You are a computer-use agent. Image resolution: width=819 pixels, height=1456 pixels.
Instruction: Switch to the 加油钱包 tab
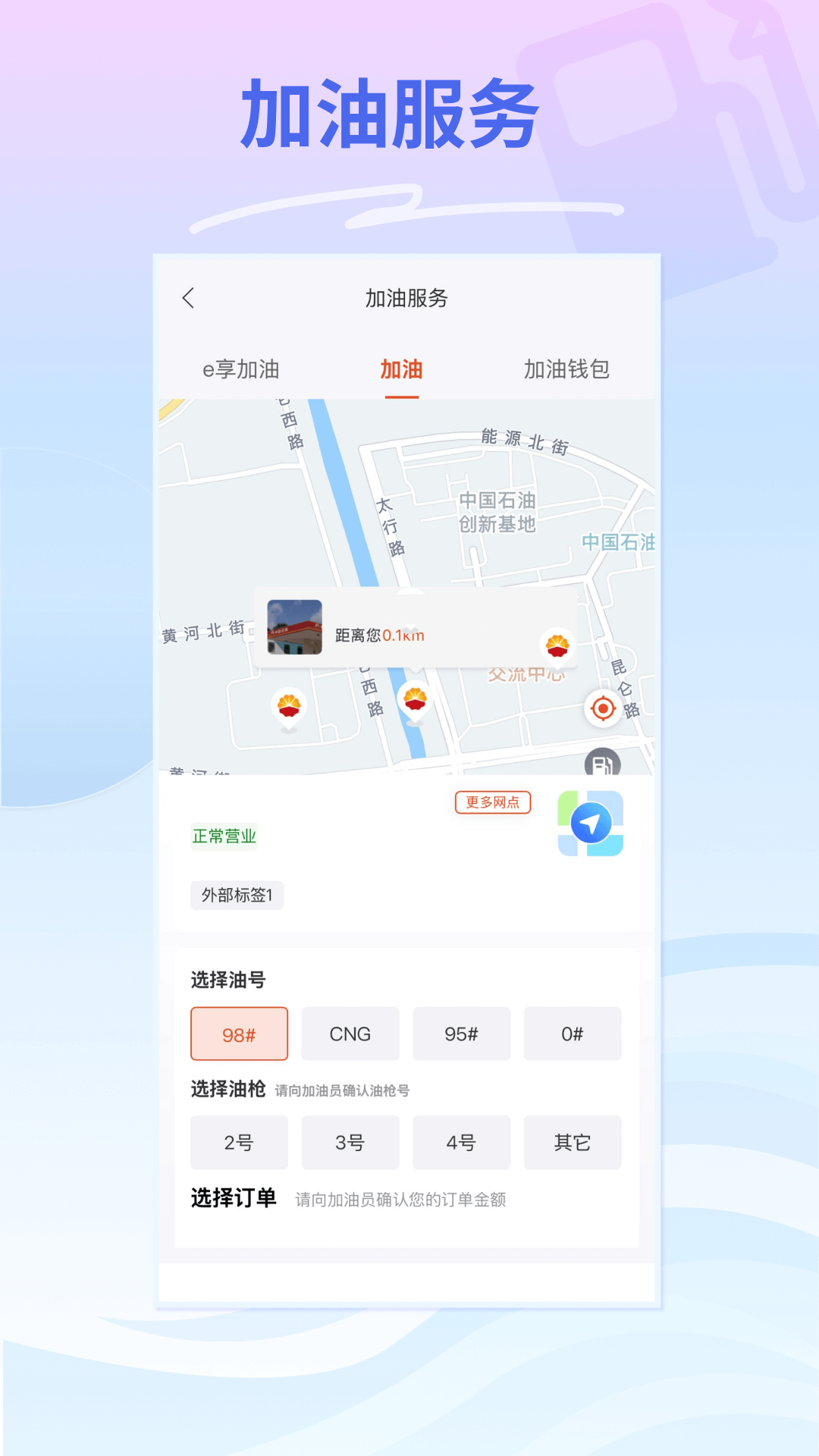(568, 369)
